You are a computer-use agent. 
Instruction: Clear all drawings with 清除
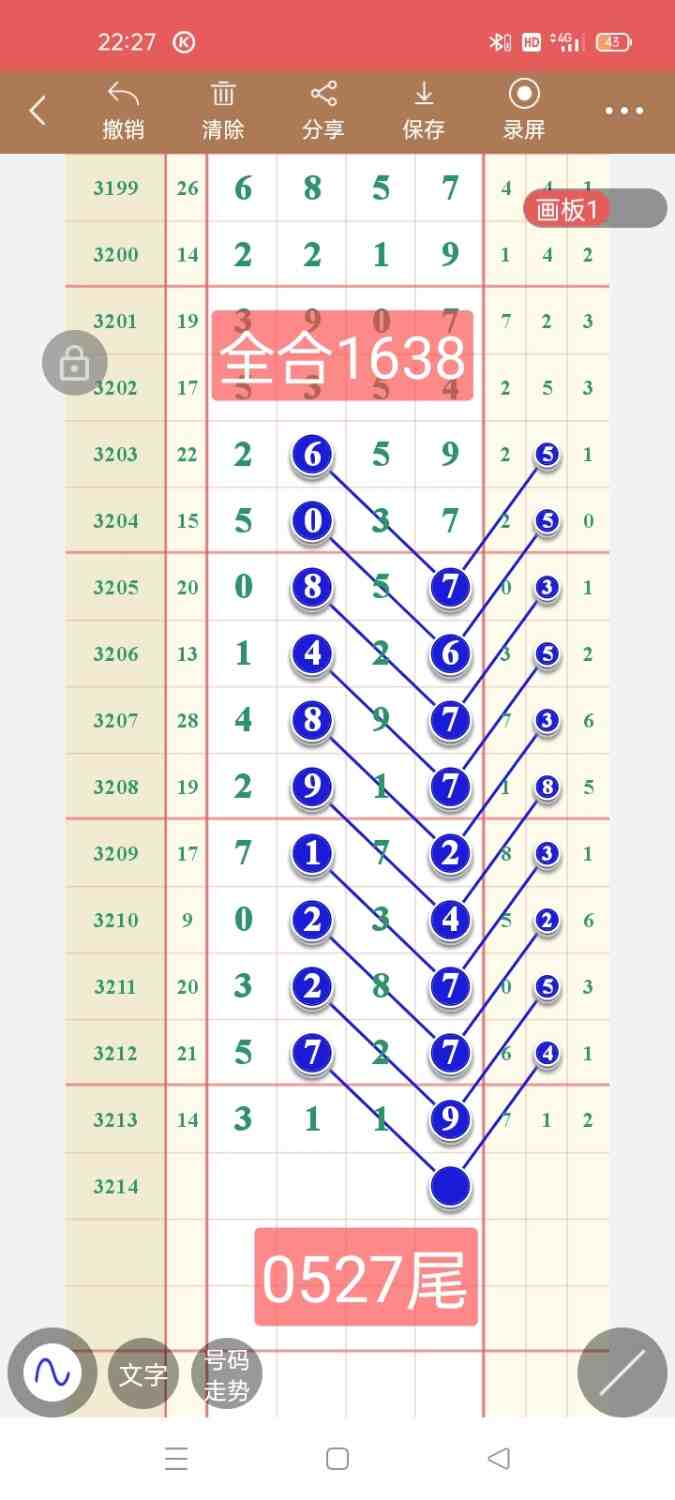point(223,111)
